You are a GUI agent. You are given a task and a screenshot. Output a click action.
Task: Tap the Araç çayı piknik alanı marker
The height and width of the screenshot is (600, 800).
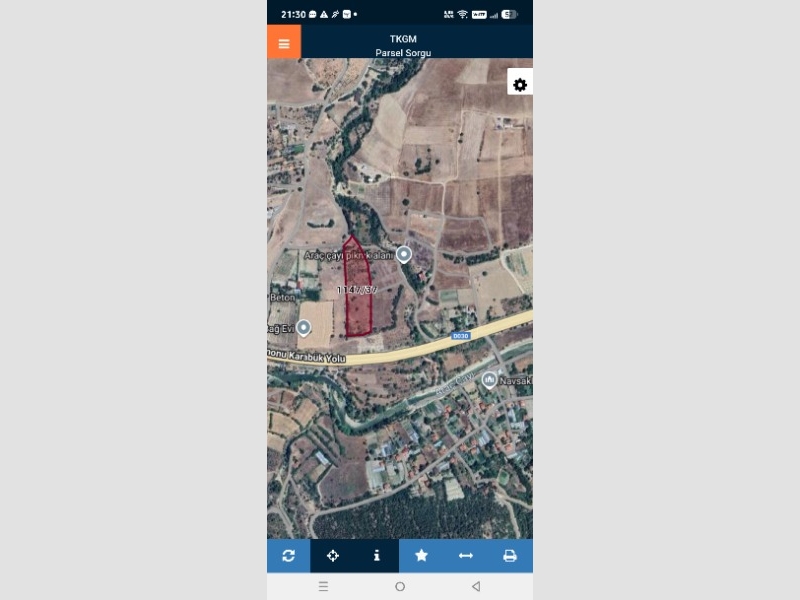click(404, 255)
